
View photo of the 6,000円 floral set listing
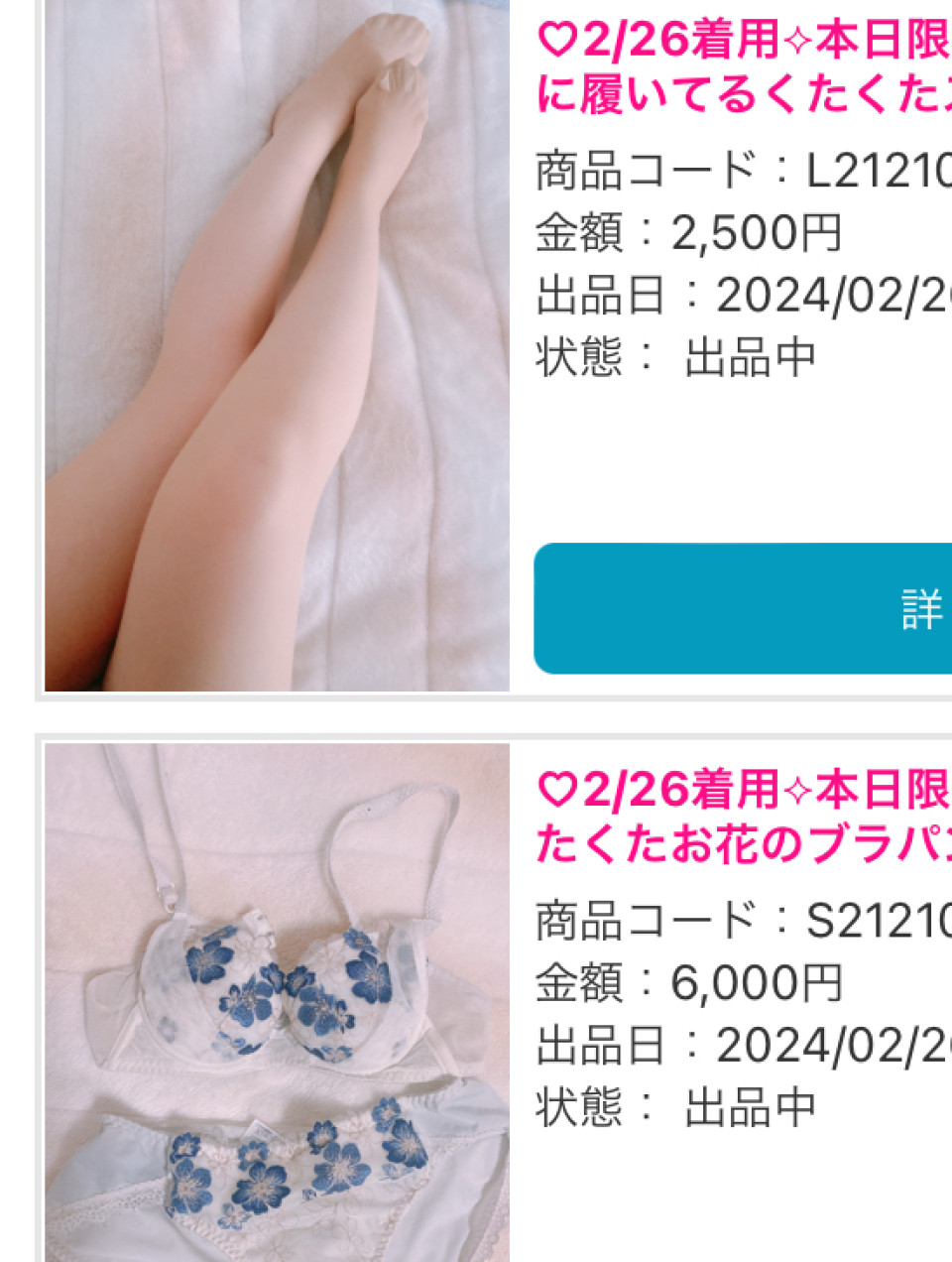pyautogui.click(x=277, y=1002)
